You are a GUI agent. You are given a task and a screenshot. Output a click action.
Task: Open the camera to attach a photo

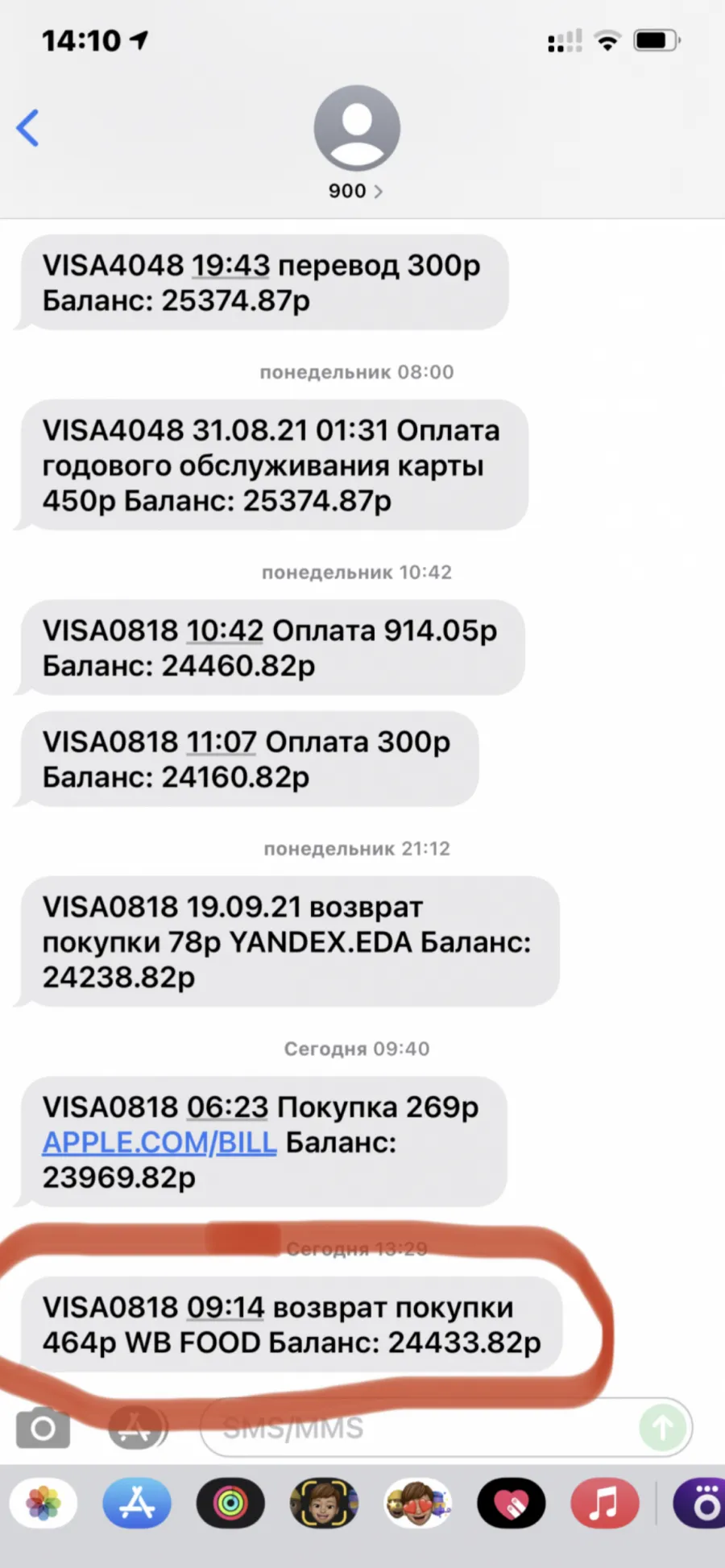[43, 1429]
